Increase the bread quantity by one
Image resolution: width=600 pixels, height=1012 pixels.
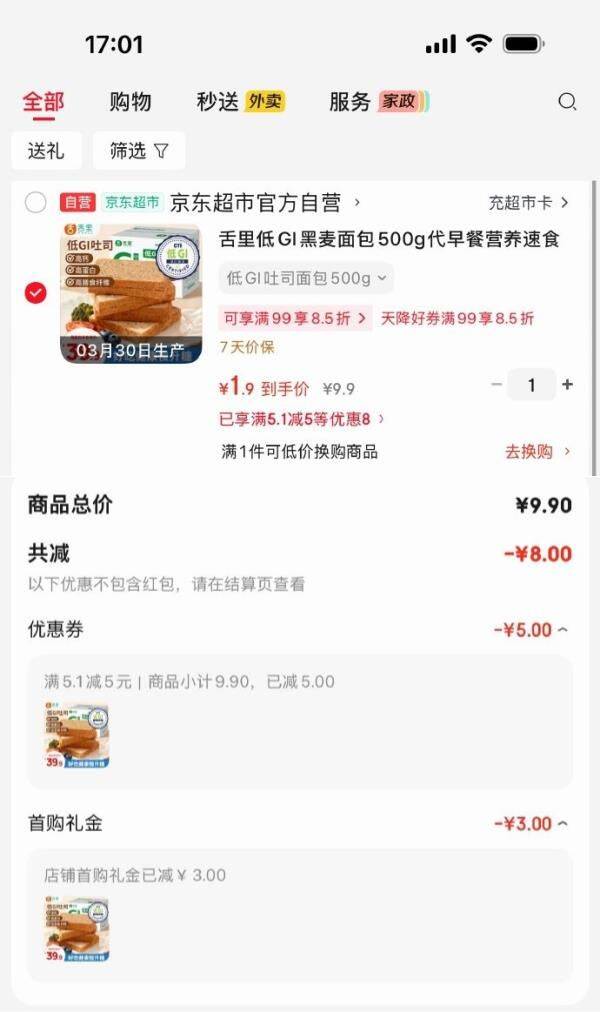point(567,385)
